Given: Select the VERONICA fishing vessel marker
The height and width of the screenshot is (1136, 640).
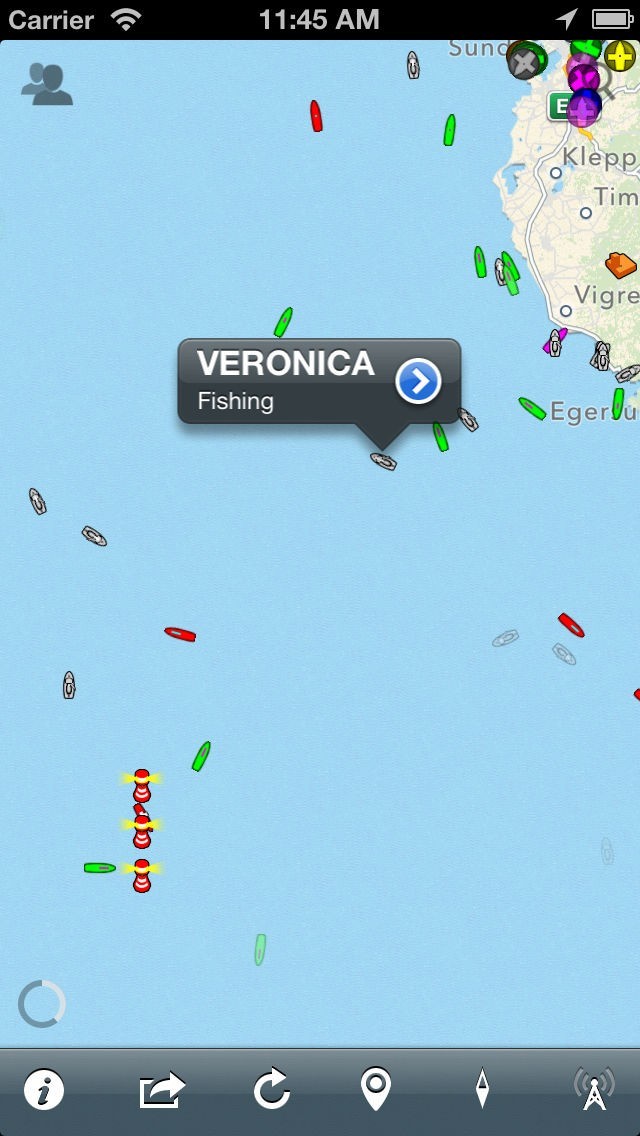Looking at the screenshot, I should [383, 461].
